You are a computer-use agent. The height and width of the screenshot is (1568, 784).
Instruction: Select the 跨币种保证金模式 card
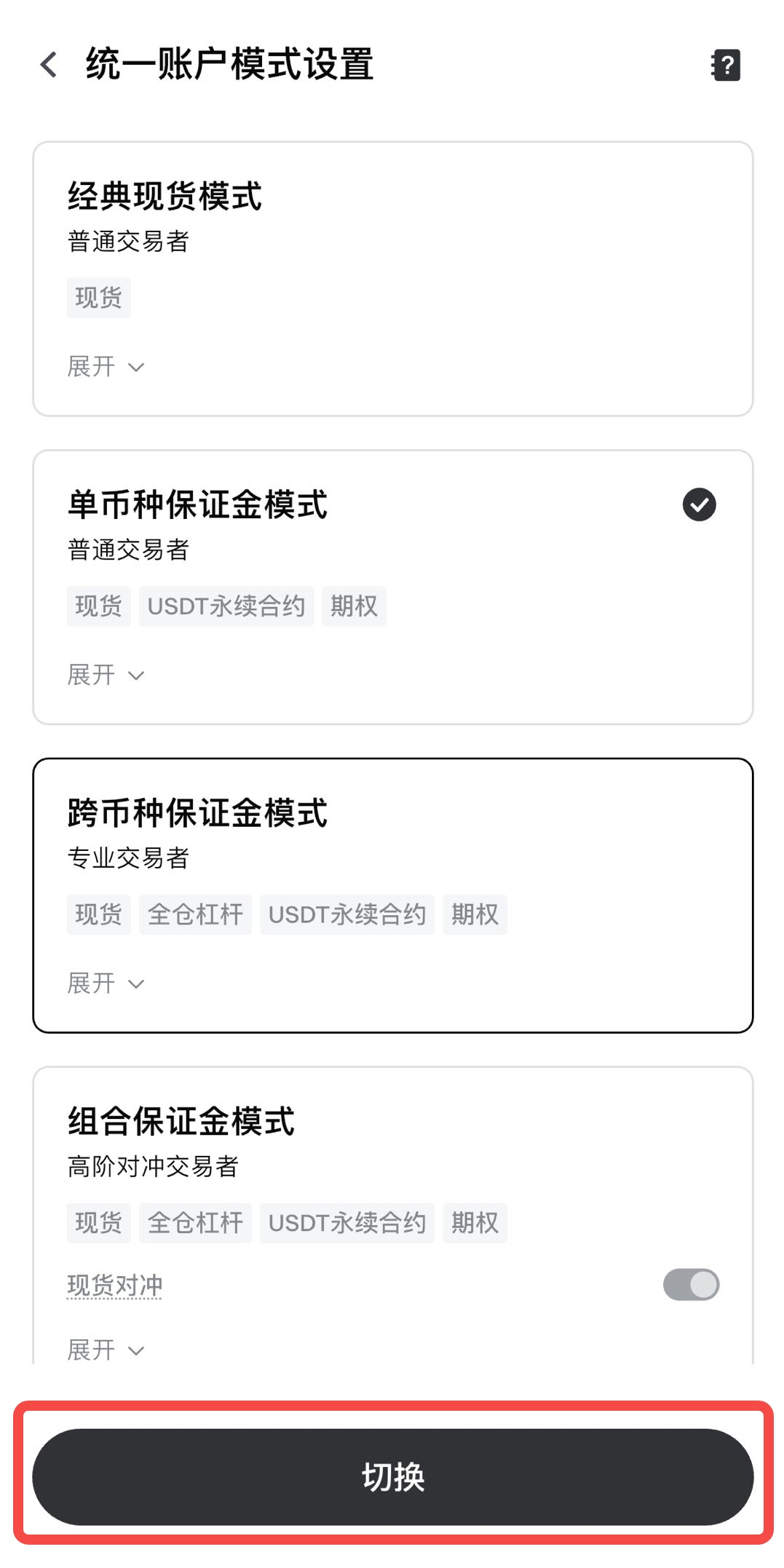click(393, 837)
